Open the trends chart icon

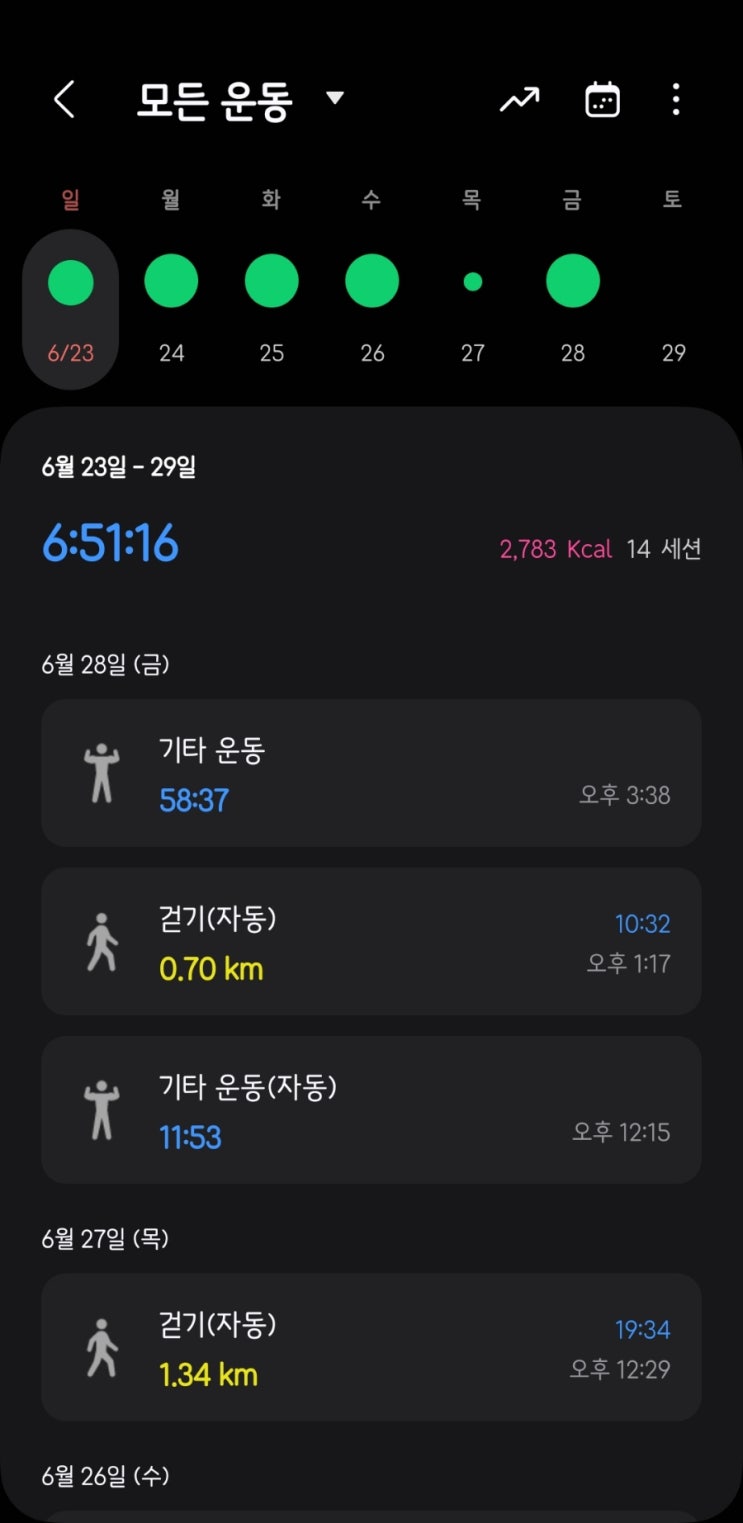(x=519, y=100)
